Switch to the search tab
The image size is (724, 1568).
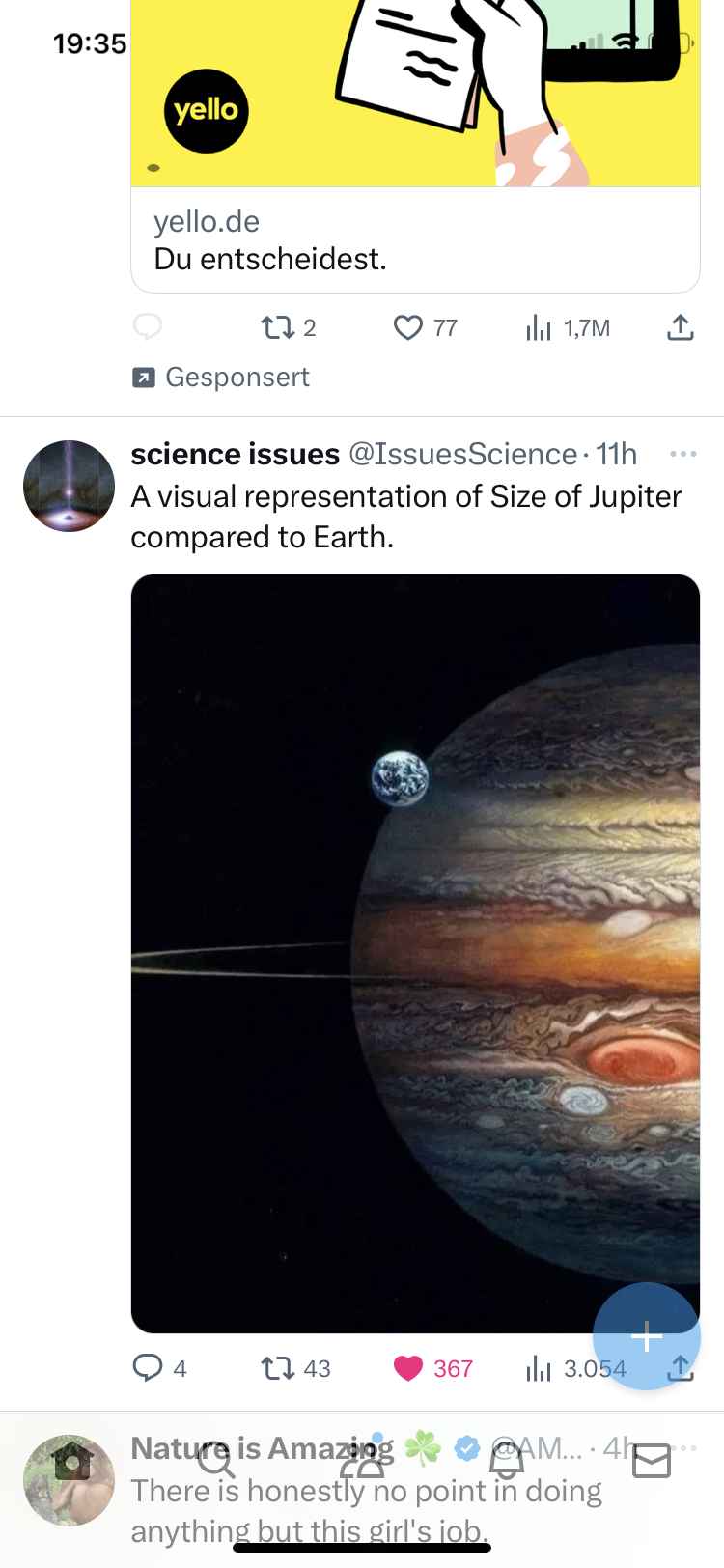(x=216, y=1461)
